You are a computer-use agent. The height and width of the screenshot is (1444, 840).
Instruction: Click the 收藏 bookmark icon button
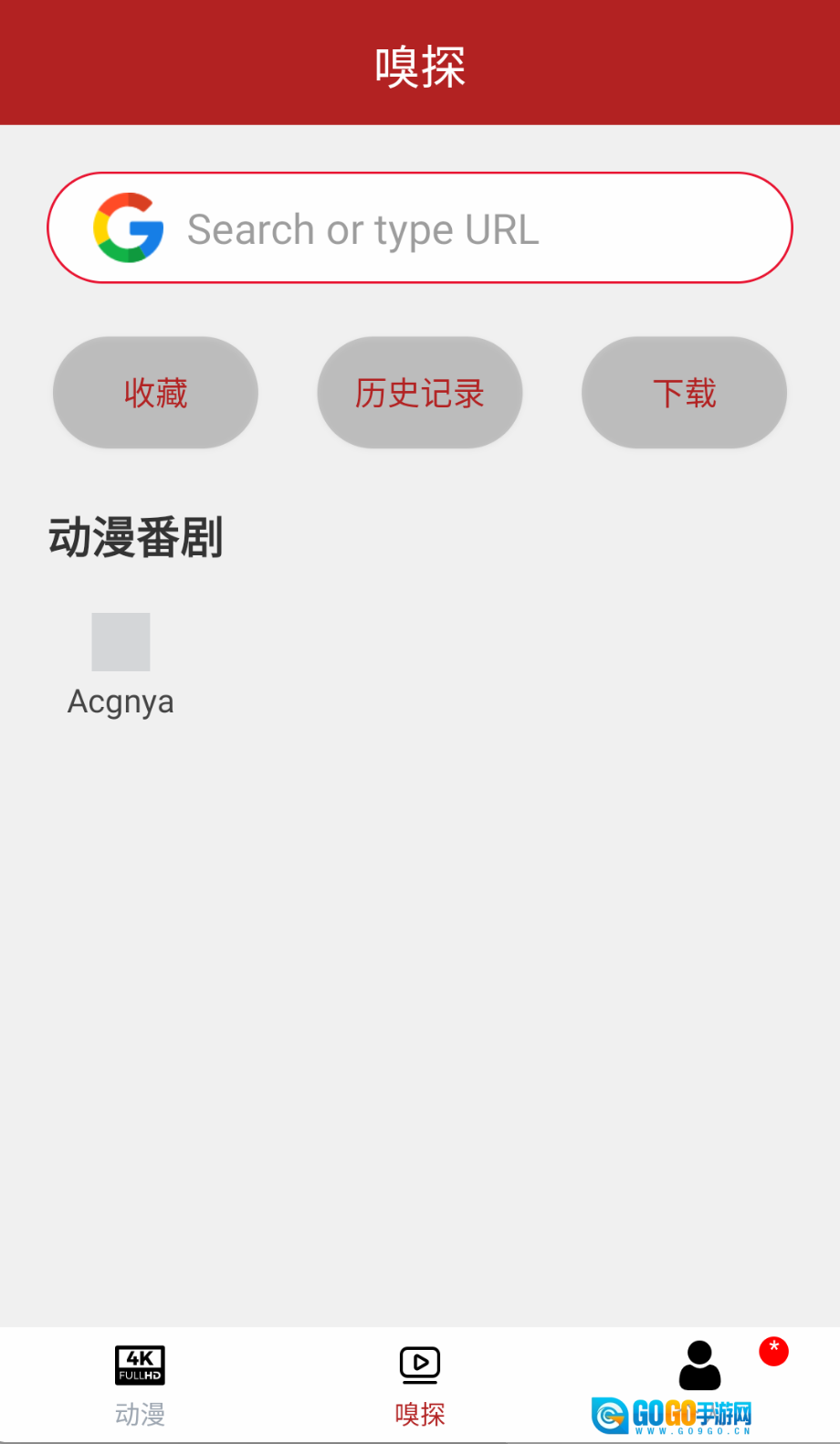pos(155,393)
